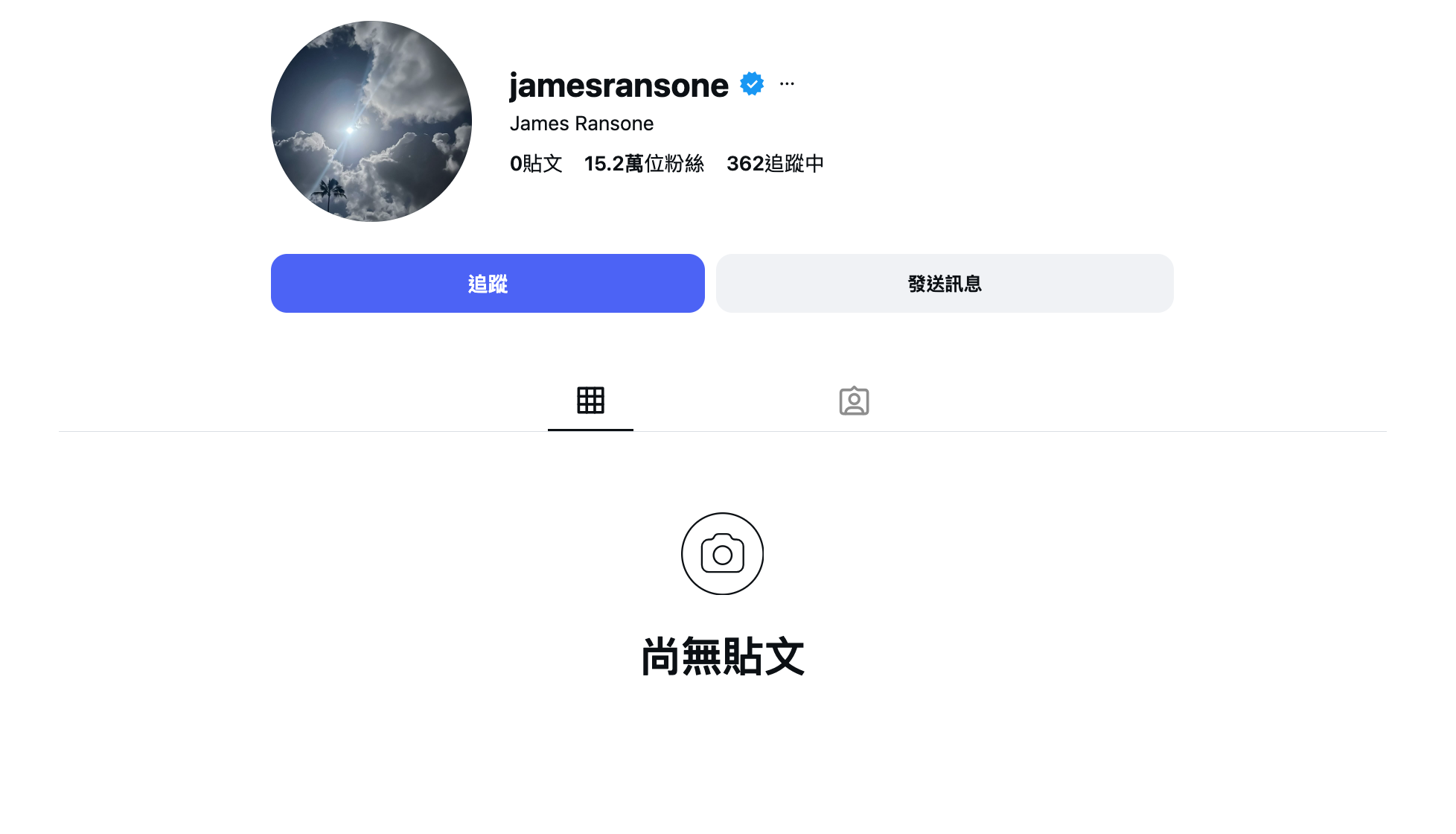Tap 發送訊息 to message James Ransone

tap(944, 283)
